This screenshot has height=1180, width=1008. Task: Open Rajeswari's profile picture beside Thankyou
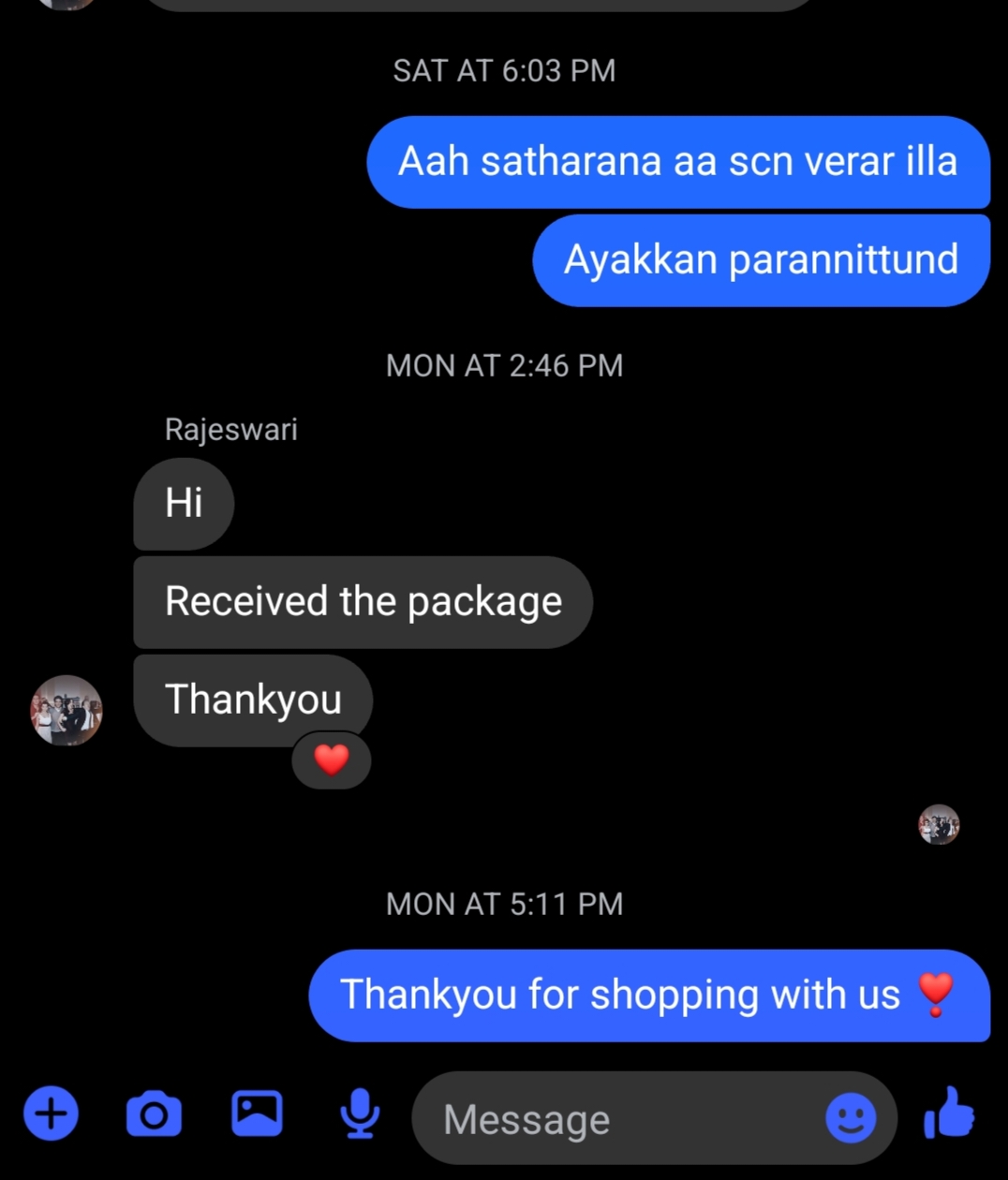tap(67, 710)
